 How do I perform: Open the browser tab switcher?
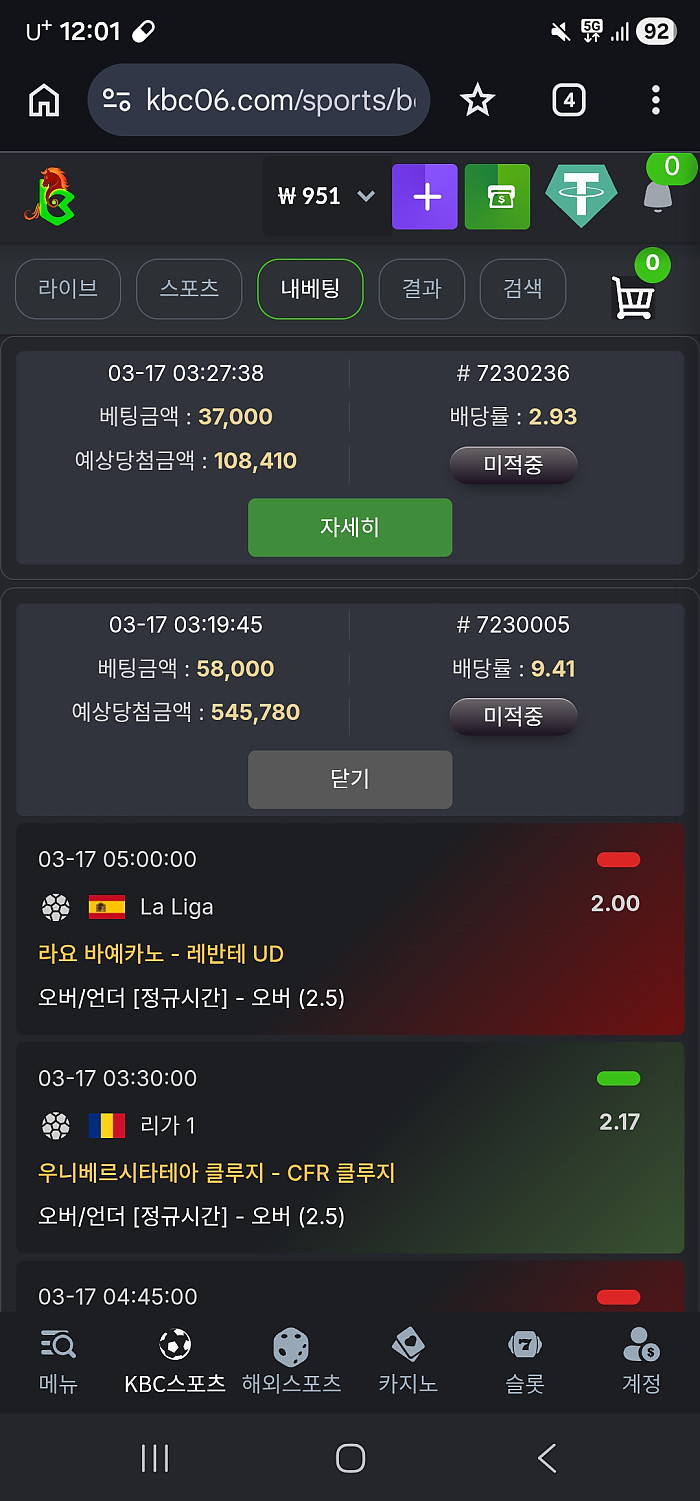coord(568,100)
